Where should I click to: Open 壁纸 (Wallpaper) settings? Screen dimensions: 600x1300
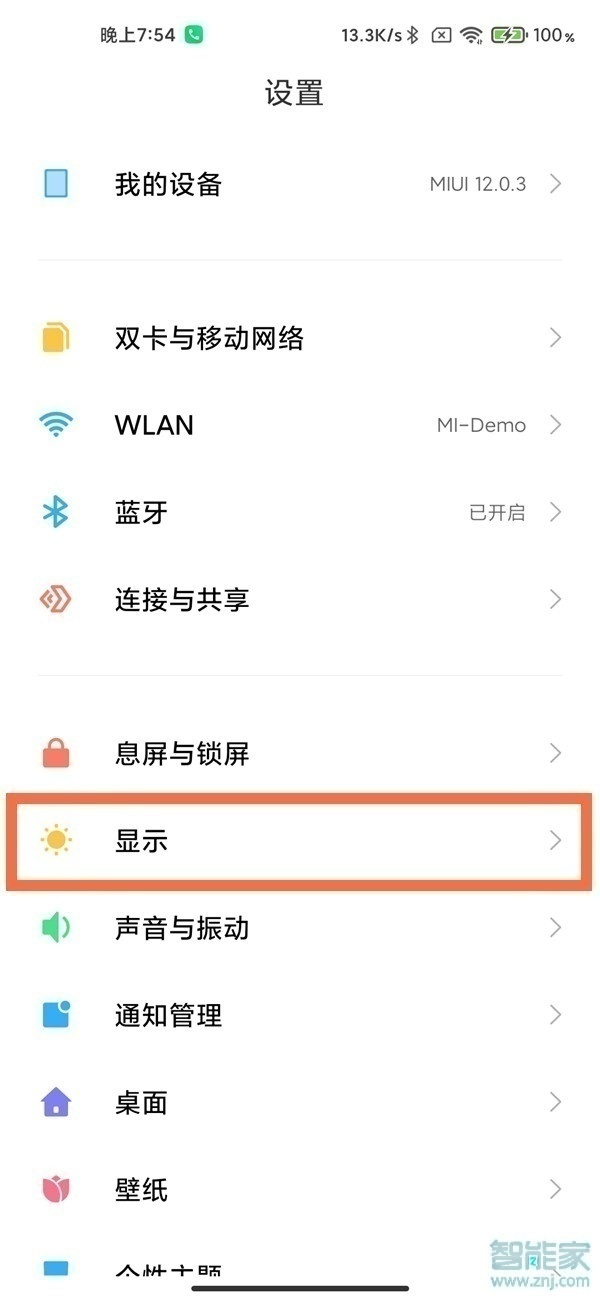[x=300, y=1190]
